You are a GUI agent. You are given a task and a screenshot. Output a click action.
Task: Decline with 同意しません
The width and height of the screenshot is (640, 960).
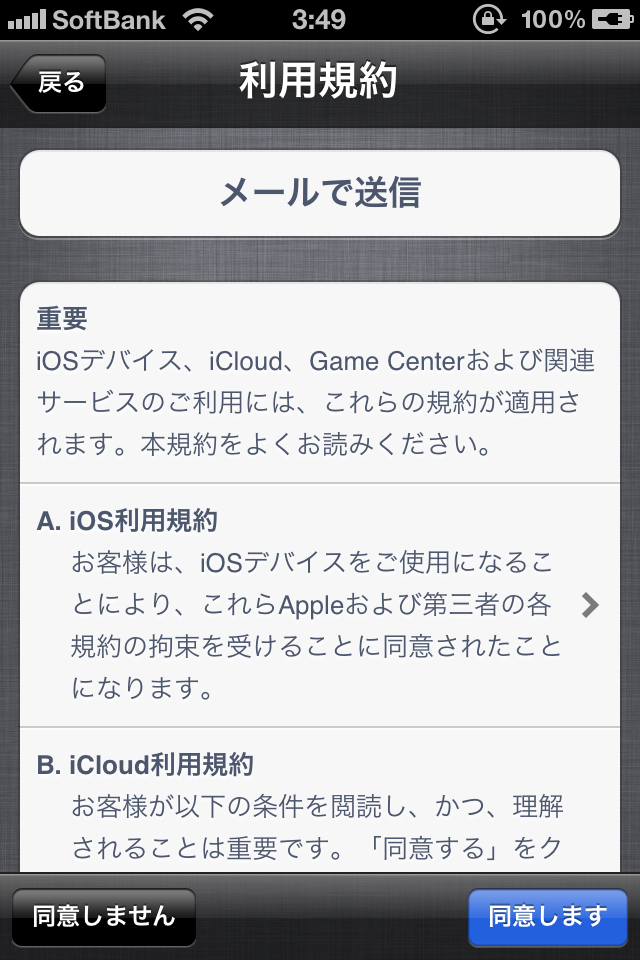pyautogui.click(x=104, y=915)
